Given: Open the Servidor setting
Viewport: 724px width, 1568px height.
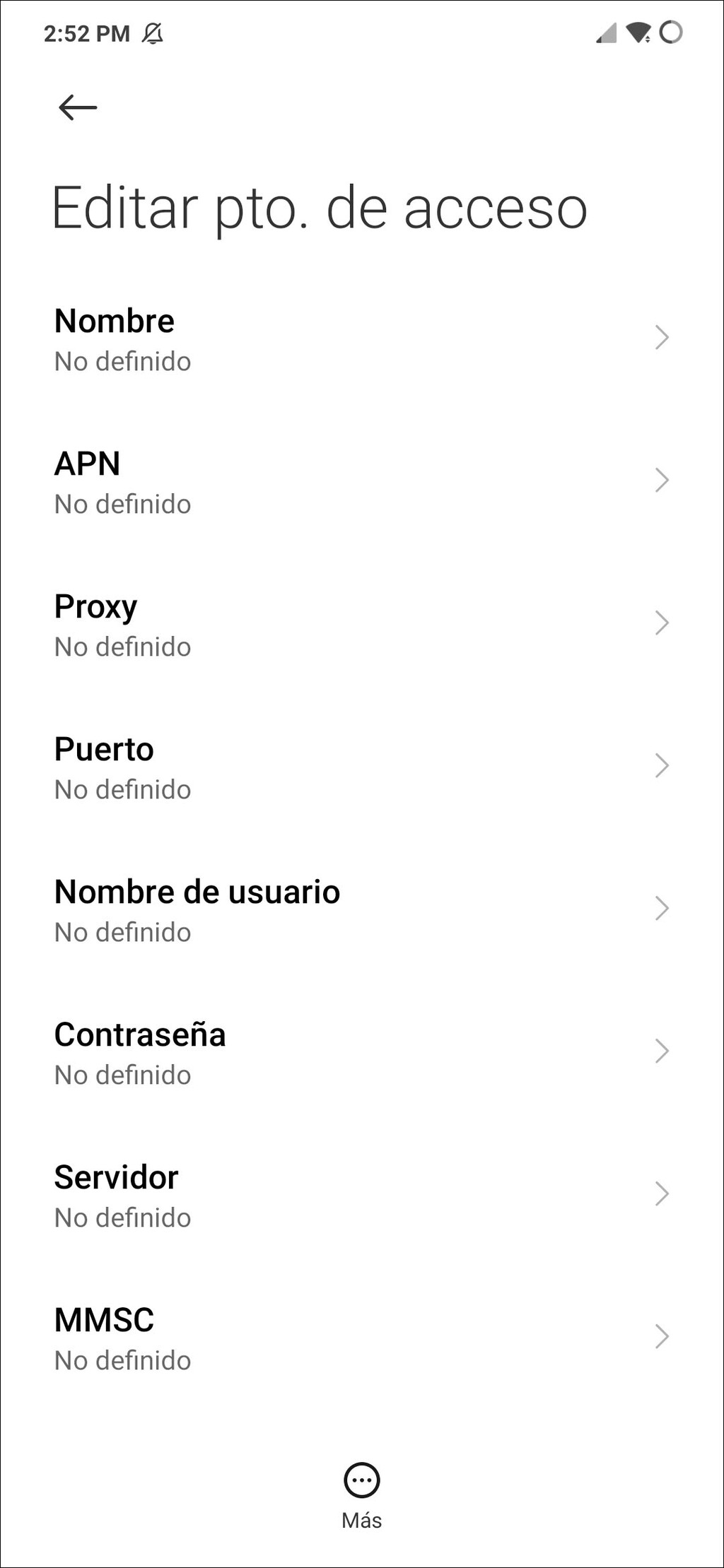Looking at the screenshot, I should pyautogui.click(x=662, y=1193).
